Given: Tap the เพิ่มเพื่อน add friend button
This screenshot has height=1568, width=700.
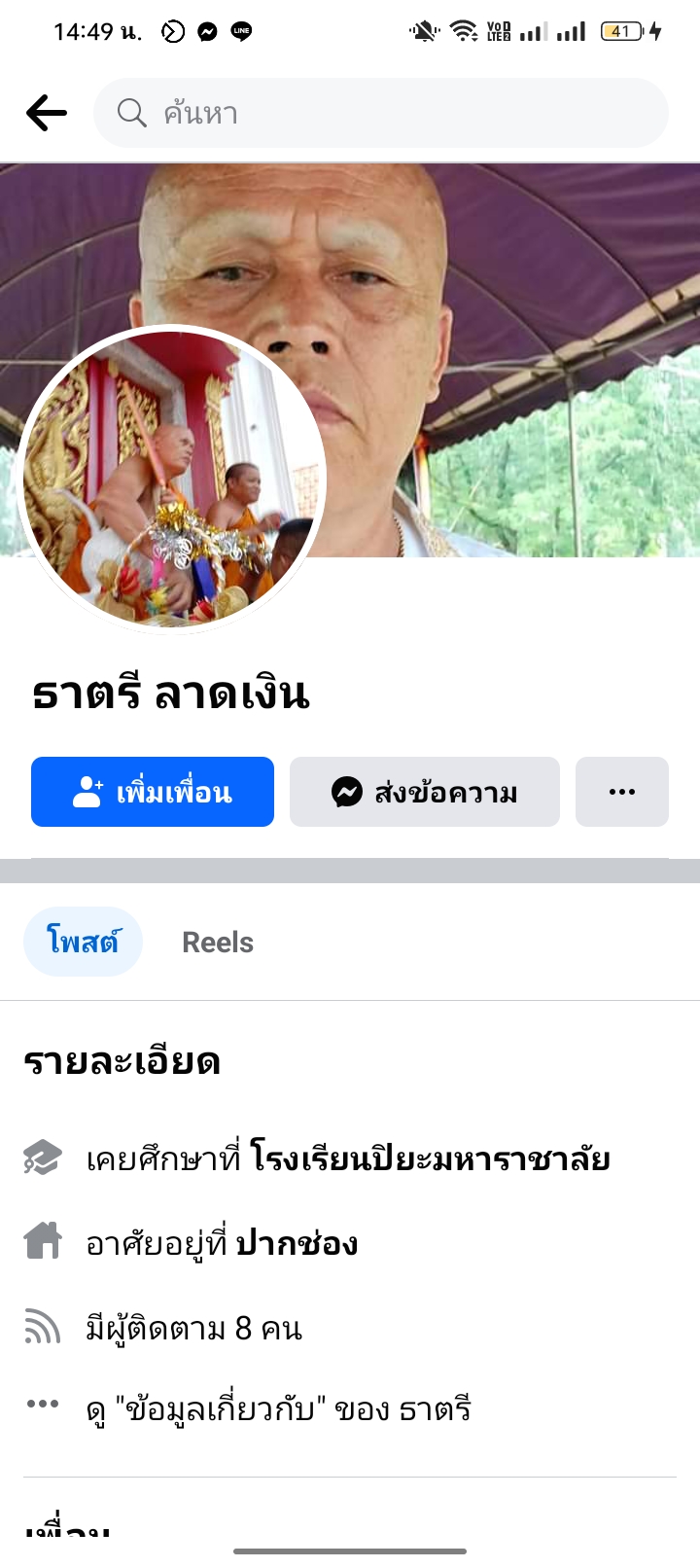Looking at the screenshot, I should click(153, 792).
